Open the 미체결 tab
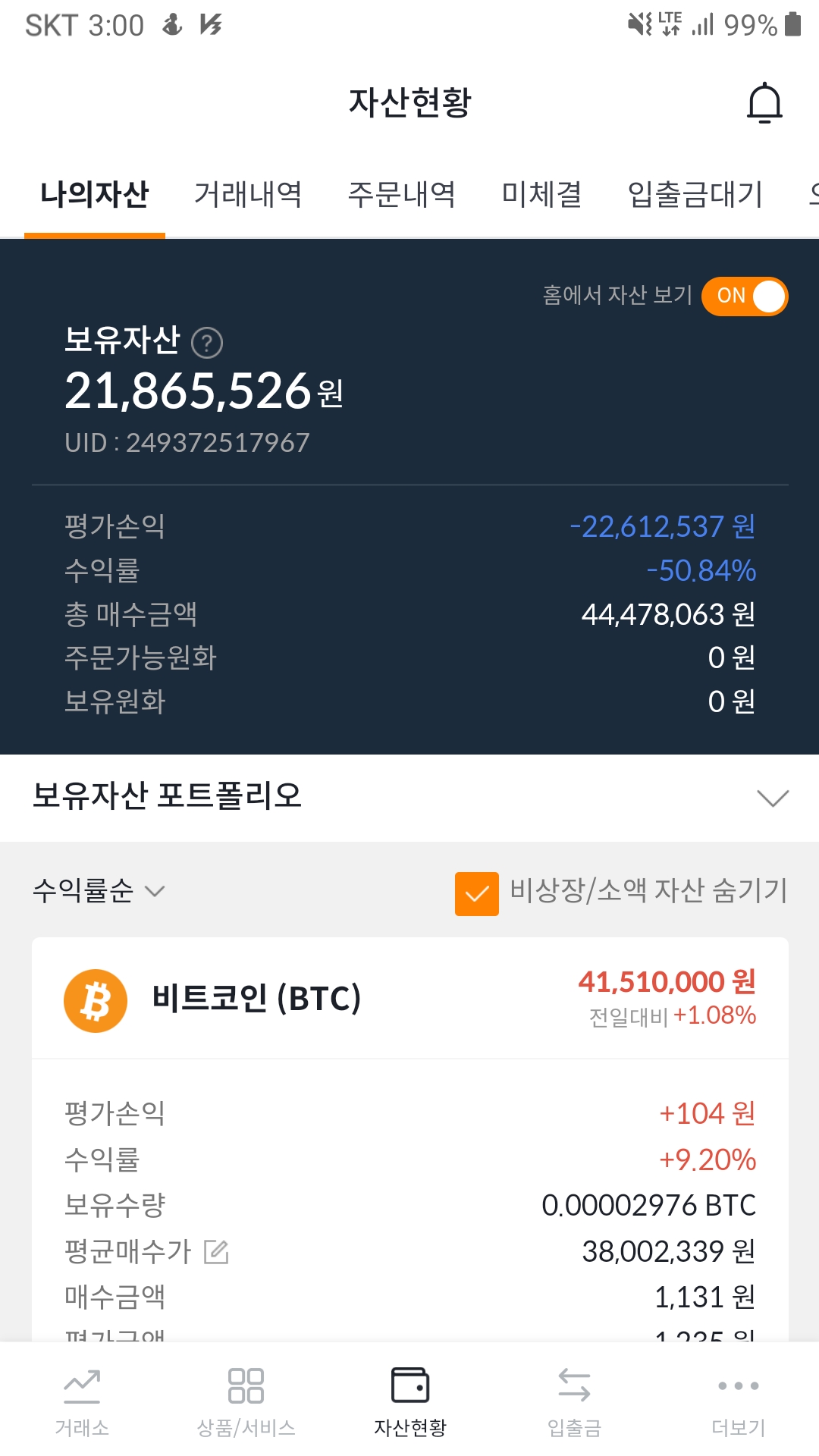The height and width of the screenshot is (1456, 819). [541, 194]
